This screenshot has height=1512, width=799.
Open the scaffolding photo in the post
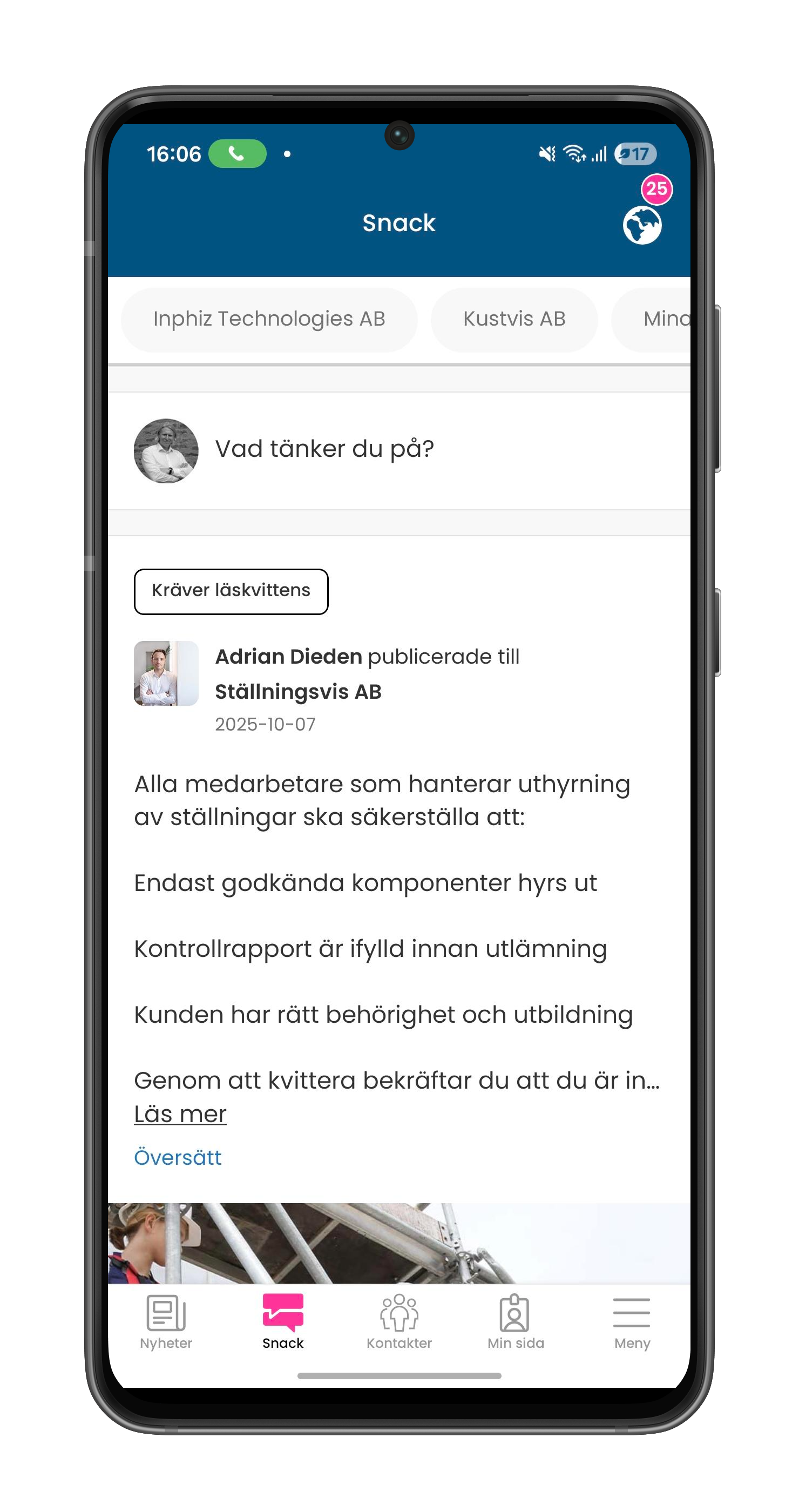399,1242
